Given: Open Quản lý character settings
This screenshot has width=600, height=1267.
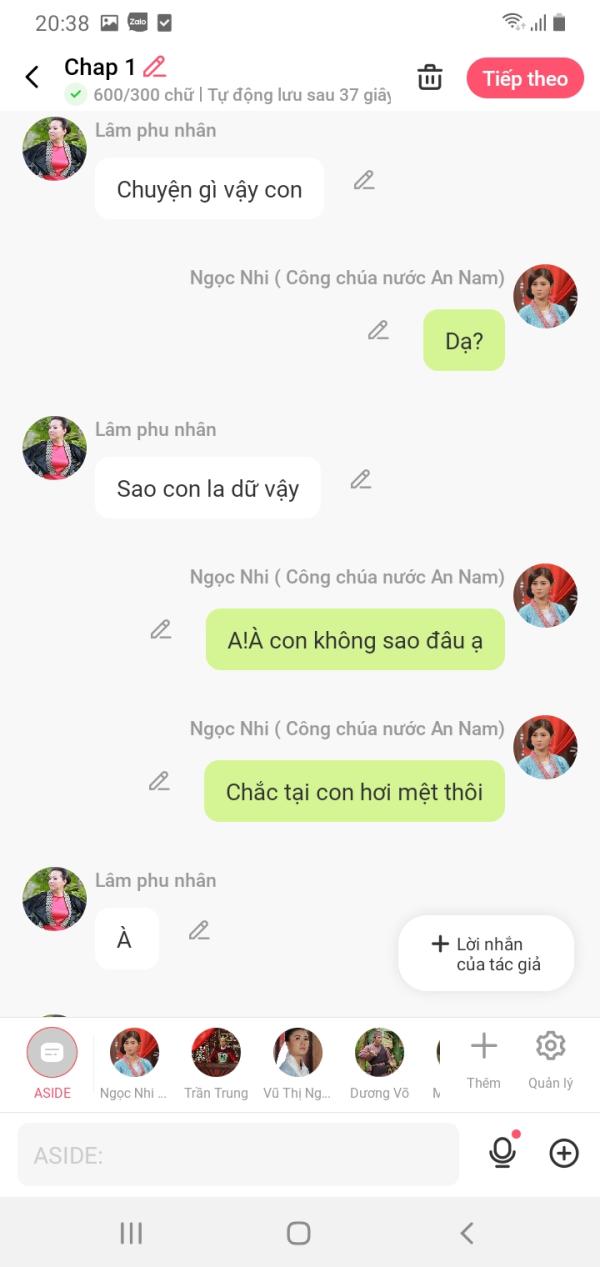Looking at the screenshot, I should 550,1060.
